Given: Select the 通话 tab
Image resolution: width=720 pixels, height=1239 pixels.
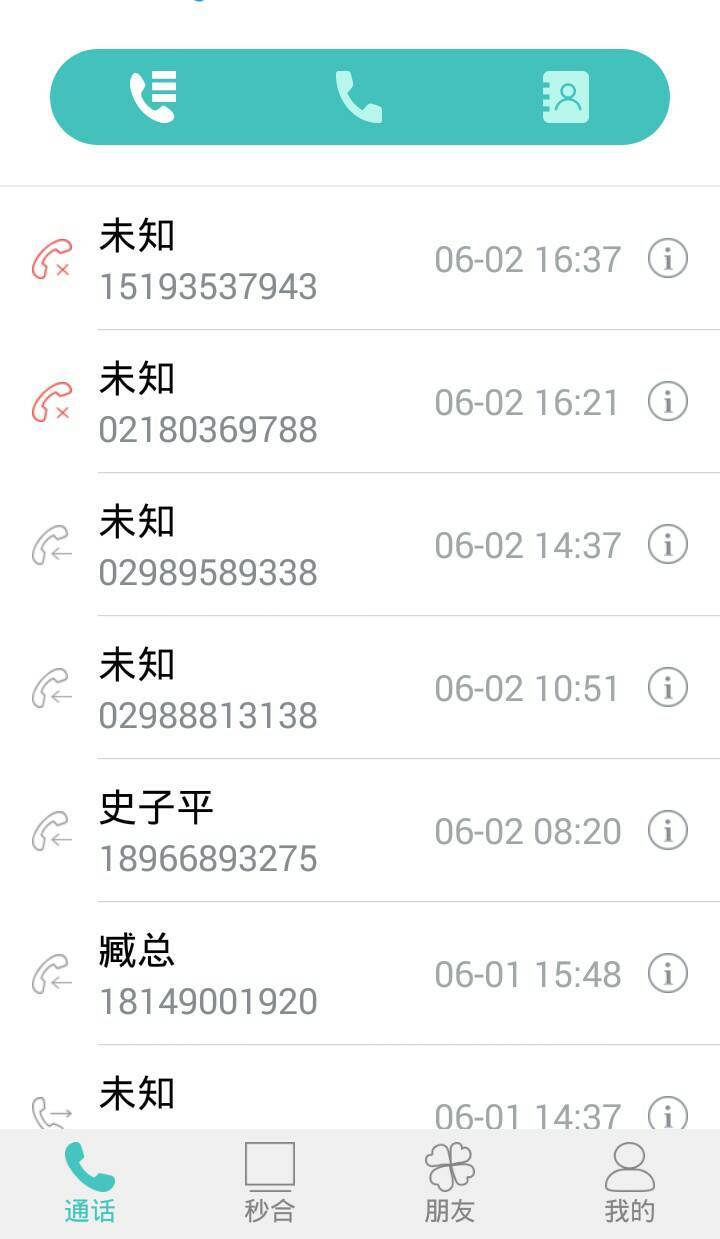Looking at the screenshot, I should [90, 1183].
